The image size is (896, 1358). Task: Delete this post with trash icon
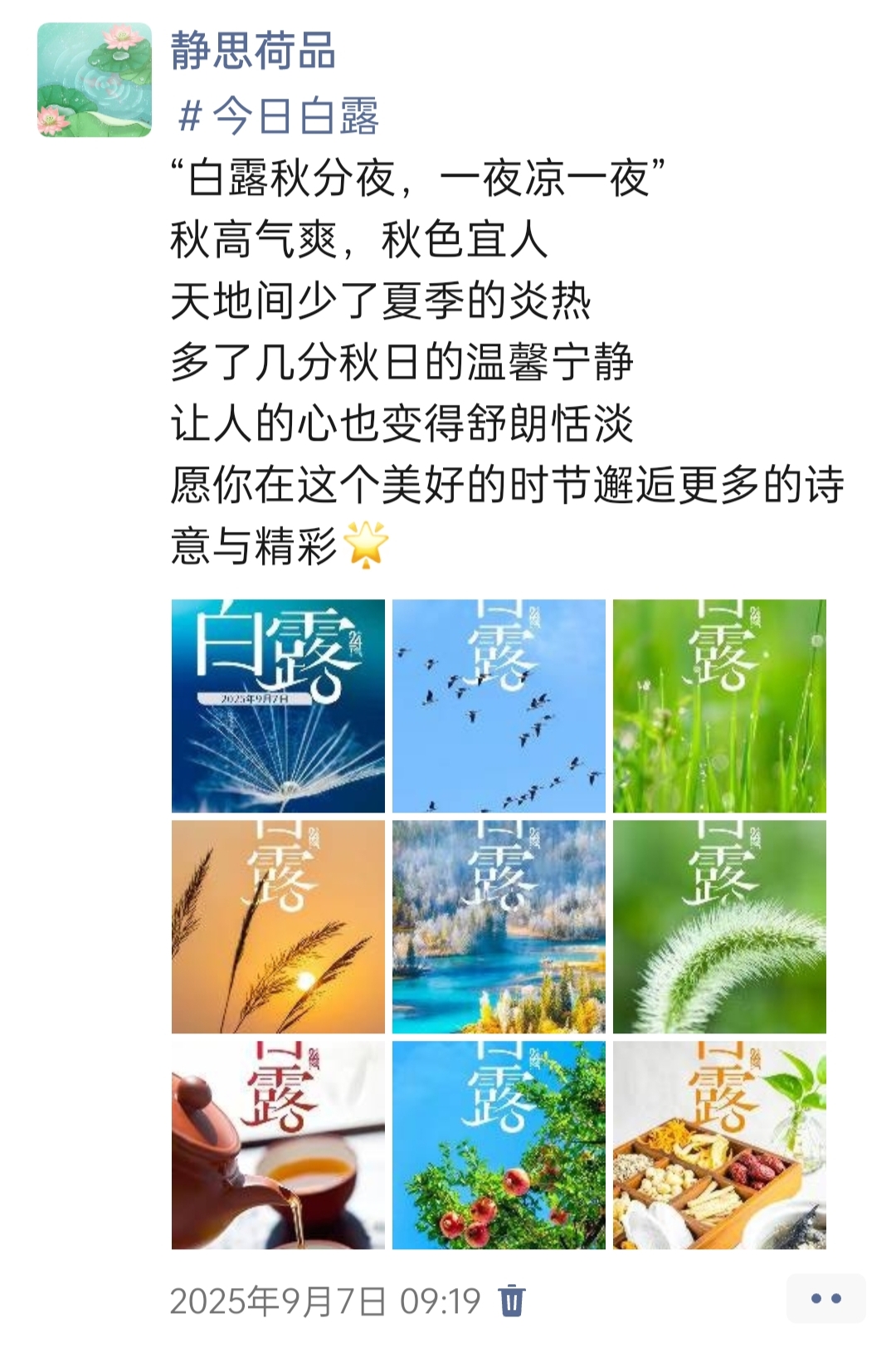(x=512, y=1300)
